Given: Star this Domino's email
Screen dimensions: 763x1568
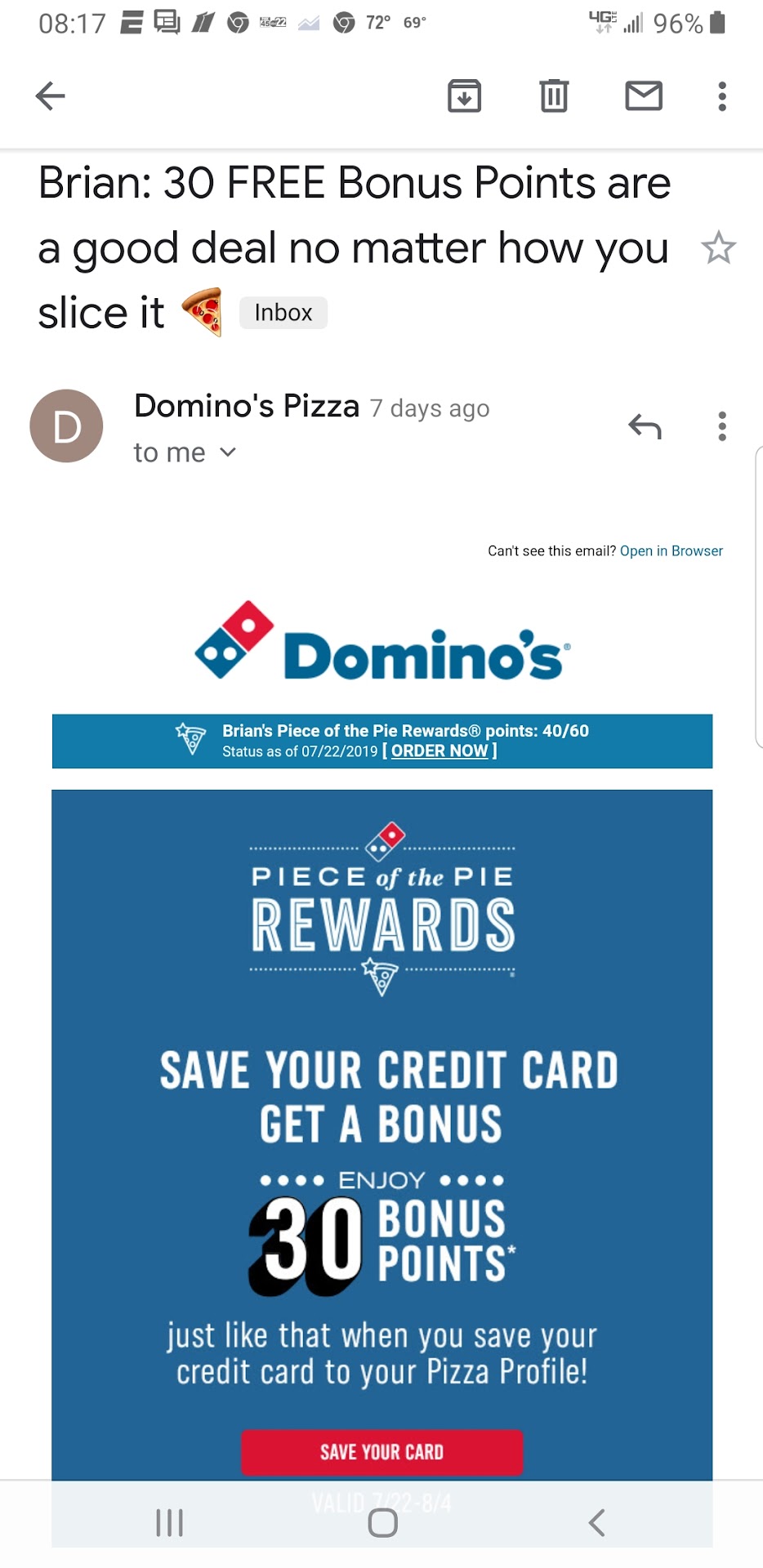Looking at the screenshot, I should (x=719, y=248).
